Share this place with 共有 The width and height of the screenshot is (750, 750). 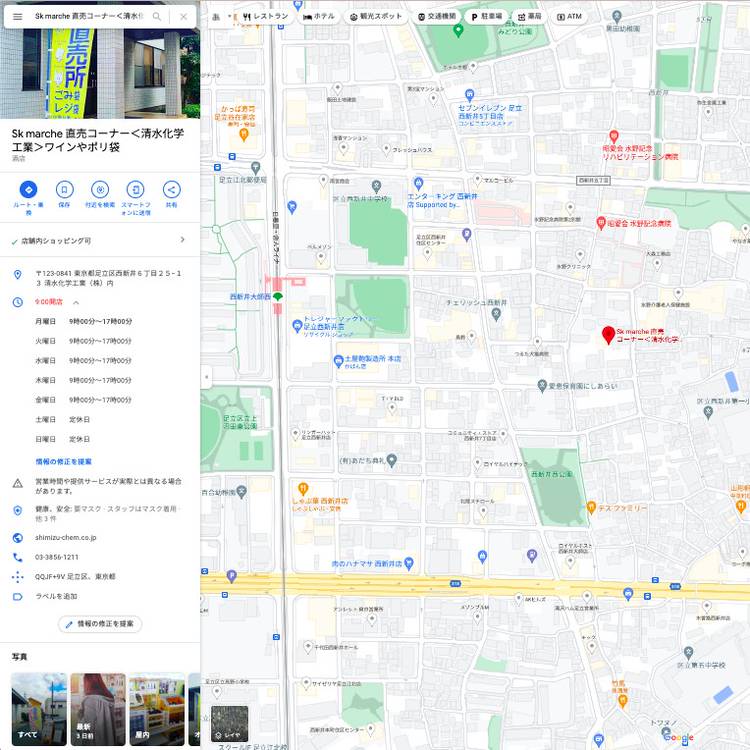click(171, 190)
